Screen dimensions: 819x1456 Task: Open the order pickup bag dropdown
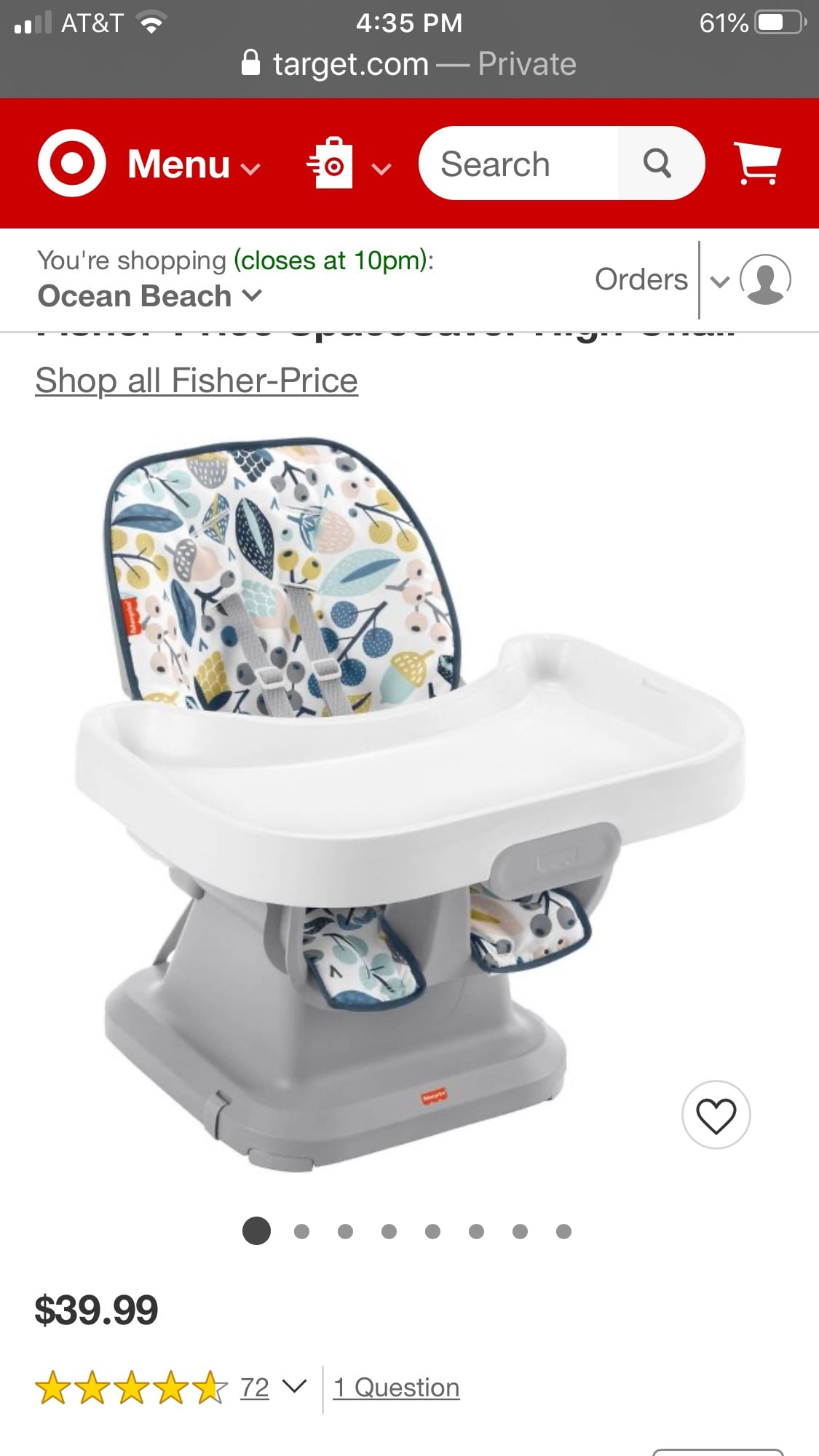[x=348, y=165]
